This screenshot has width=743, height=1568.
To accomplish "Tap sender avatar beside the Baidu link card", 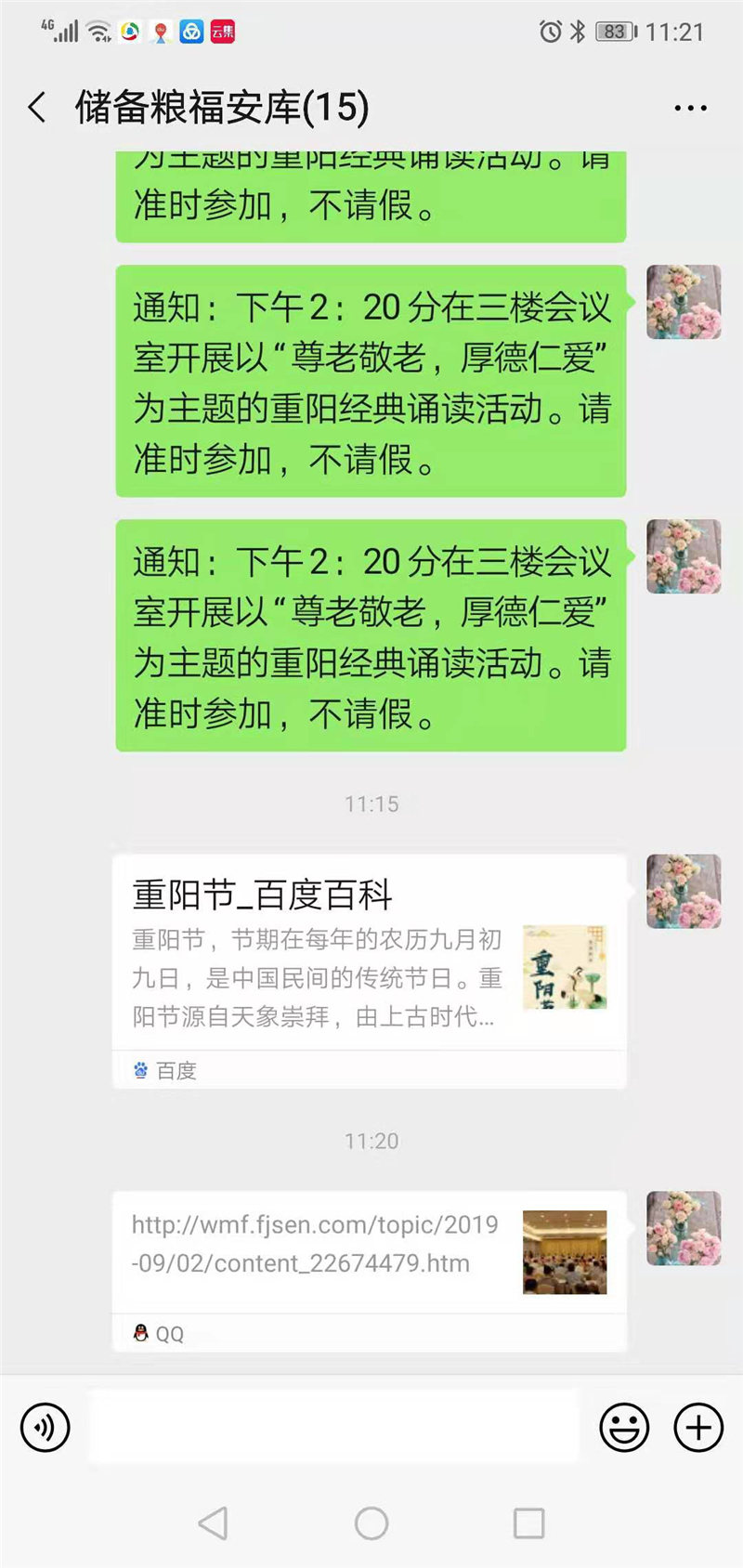I will point(684,892).
